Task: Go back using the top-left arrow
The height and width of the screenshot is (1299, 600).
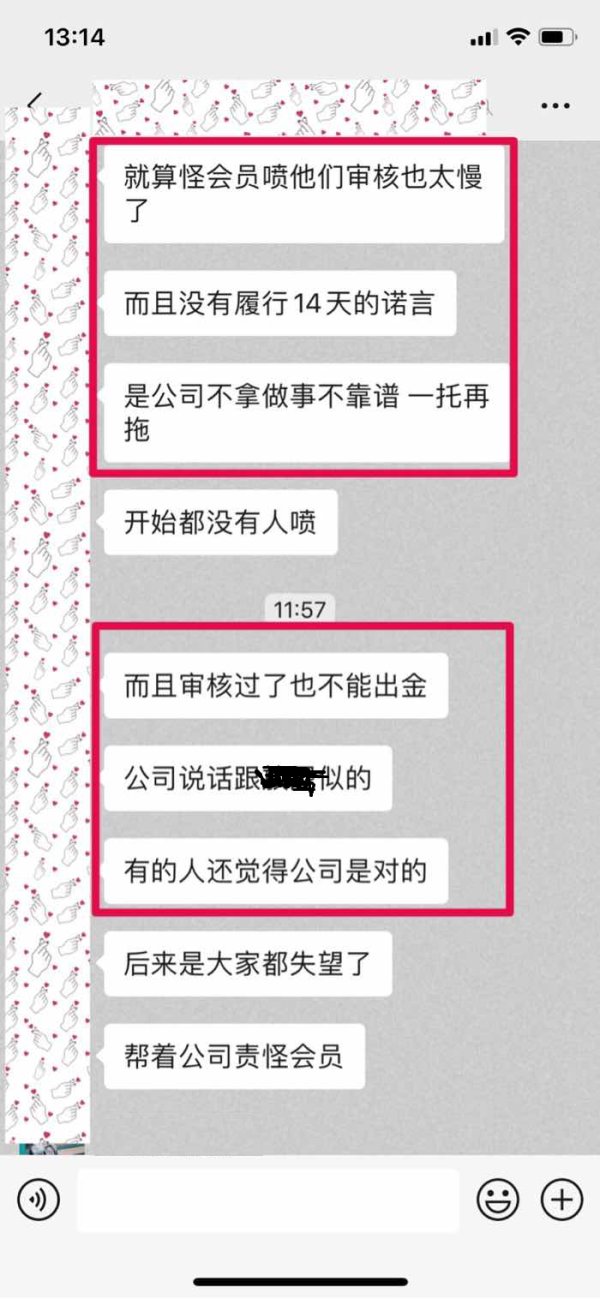Action: (36, 100)
